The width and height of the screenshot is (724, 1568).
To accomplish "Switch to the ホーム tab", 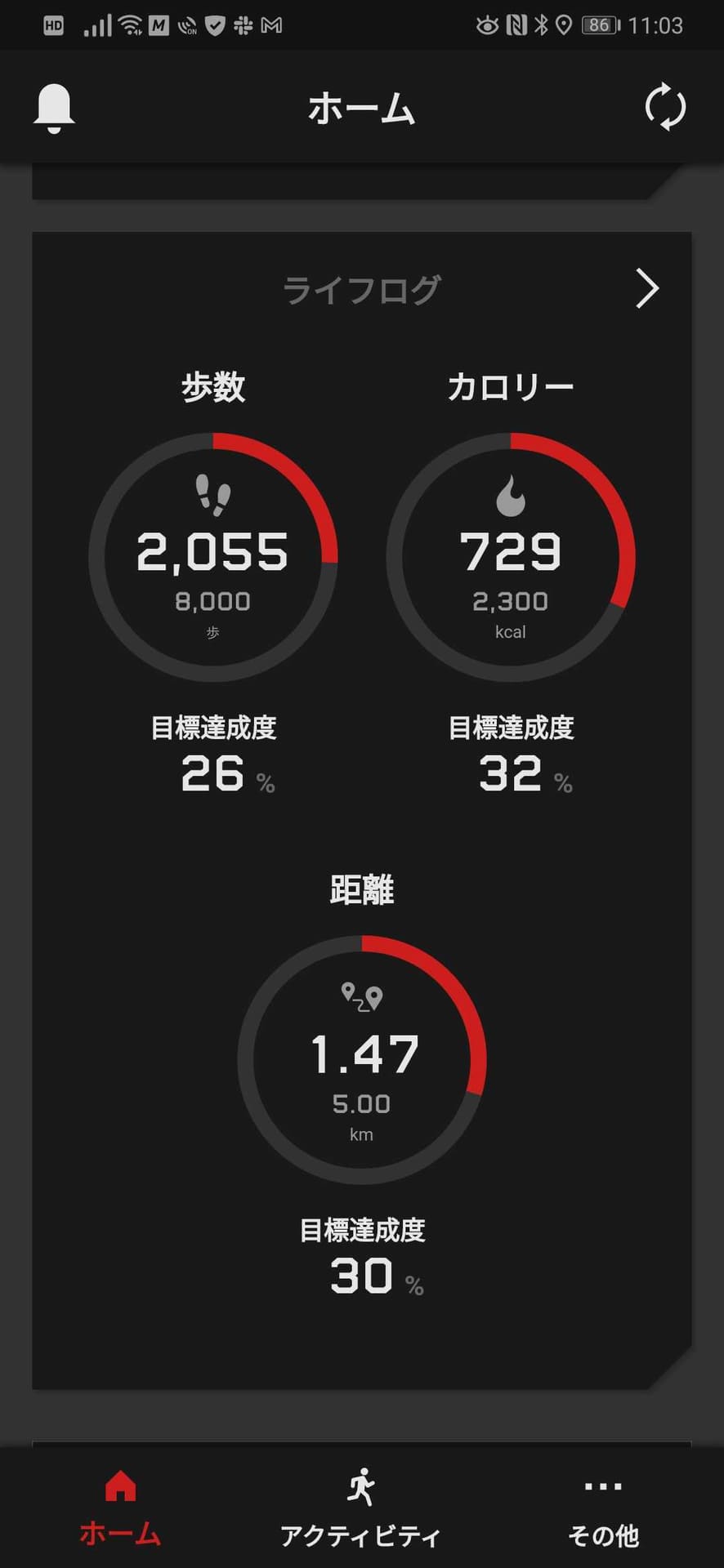I will point(120,1509).
